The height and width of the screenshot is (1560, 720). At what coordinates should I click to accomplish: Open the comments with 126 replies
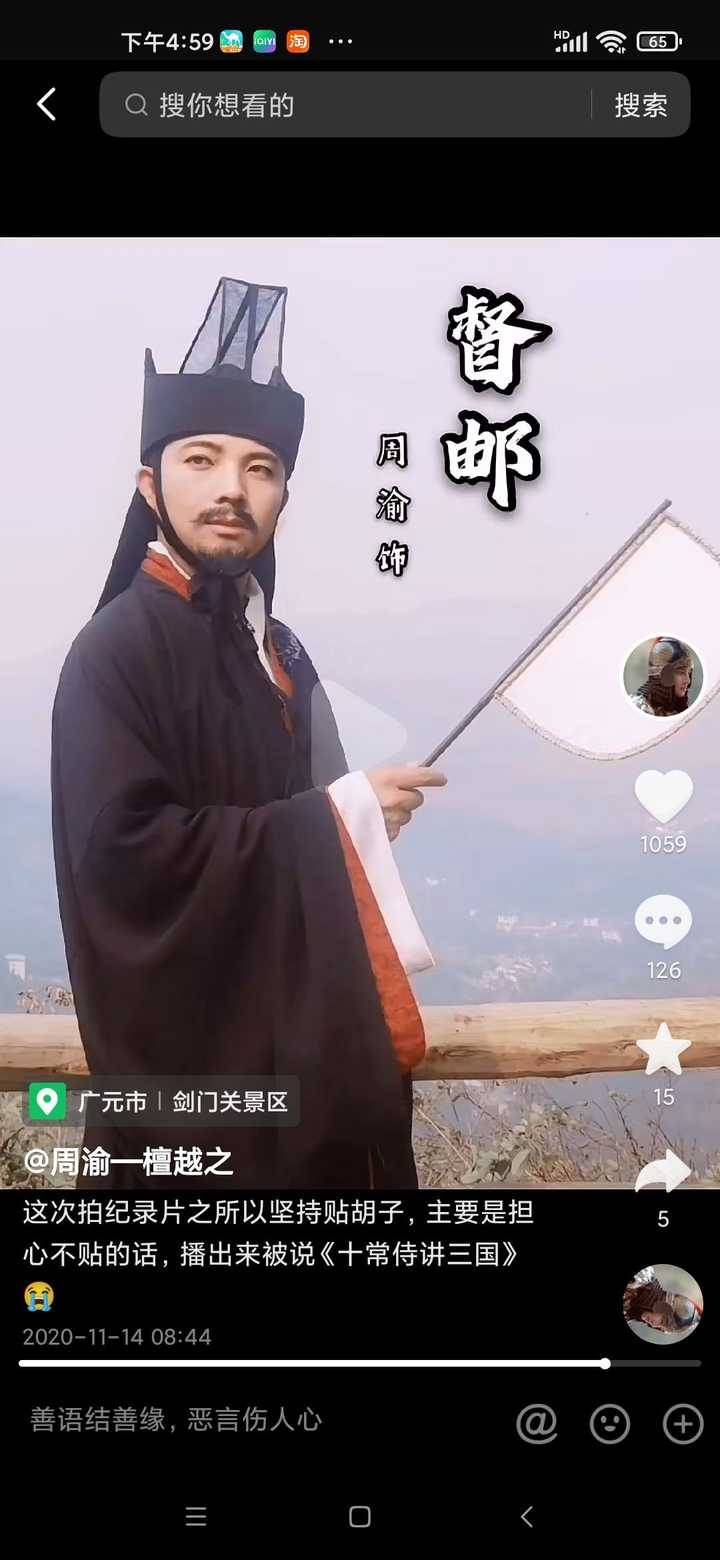pos(663,922)
